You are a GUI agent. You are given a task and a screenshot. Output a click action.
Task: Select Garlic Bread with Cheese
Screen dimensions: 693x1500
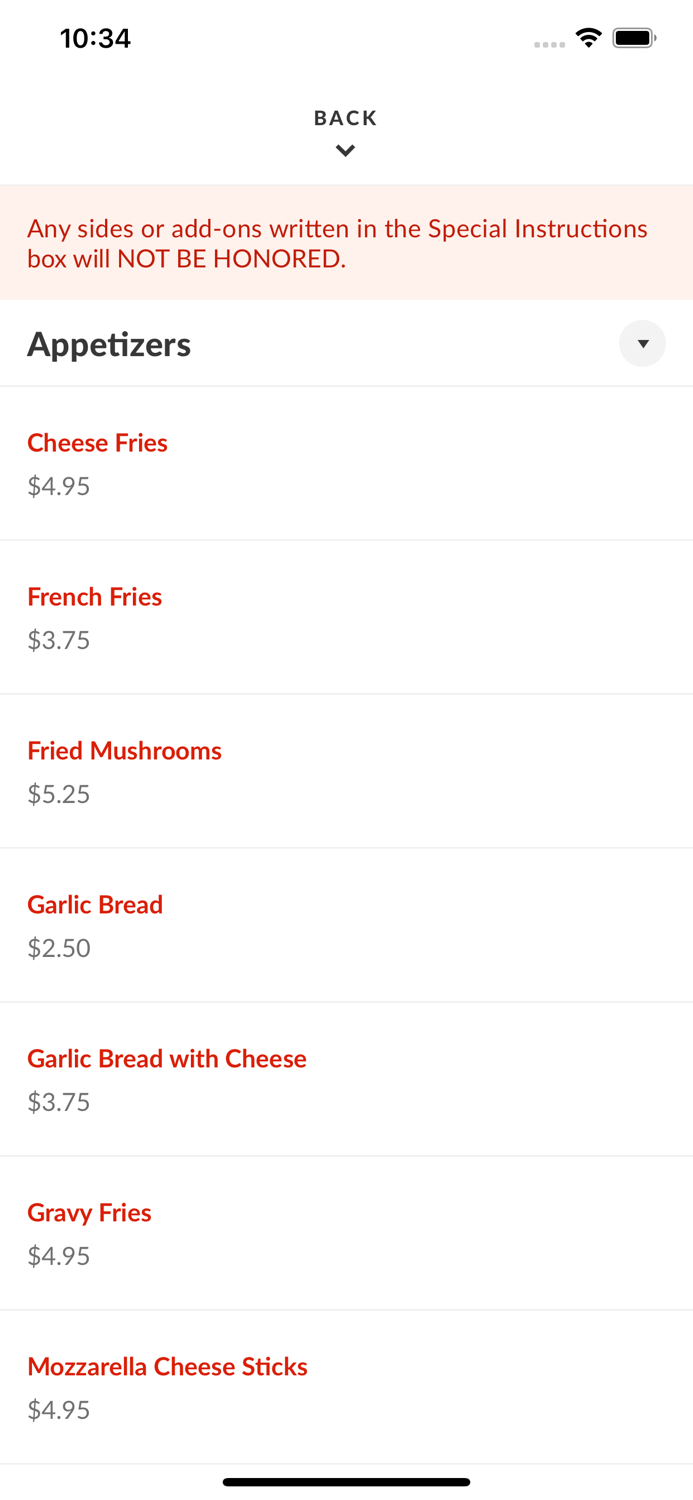point(167,1059)
